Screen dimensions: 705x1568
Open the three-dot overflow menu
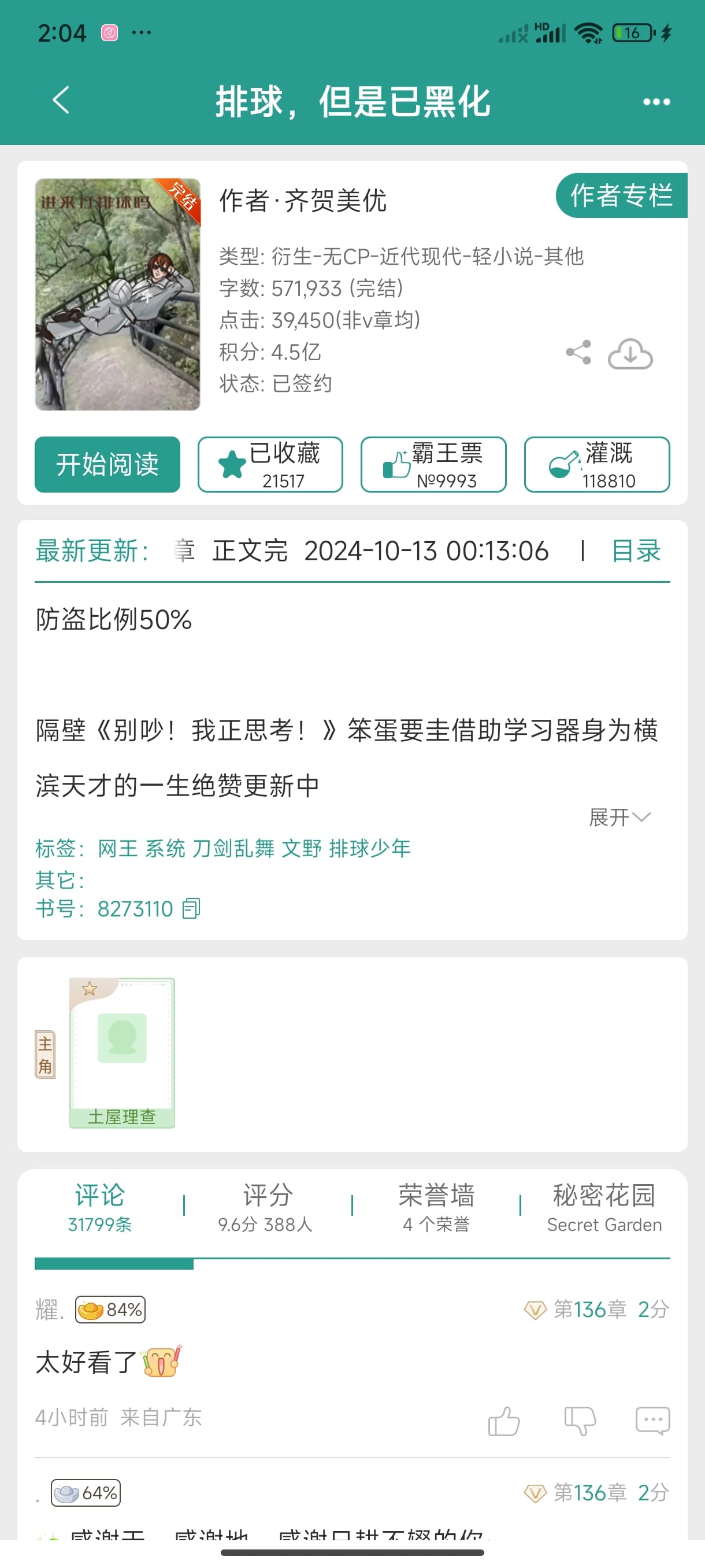656,102
